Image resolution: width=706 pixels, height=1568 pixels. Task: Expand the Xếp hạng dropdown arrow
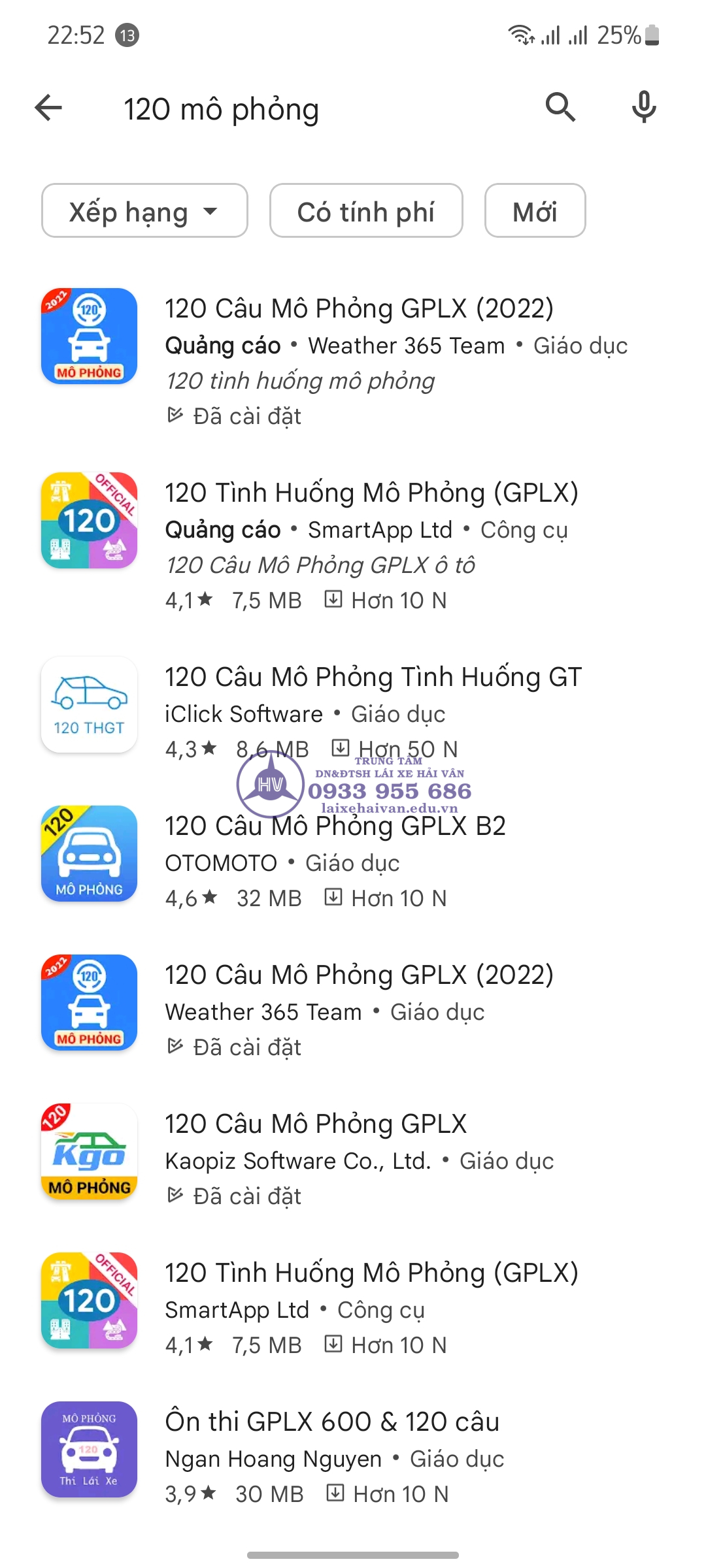coord(210,212)
